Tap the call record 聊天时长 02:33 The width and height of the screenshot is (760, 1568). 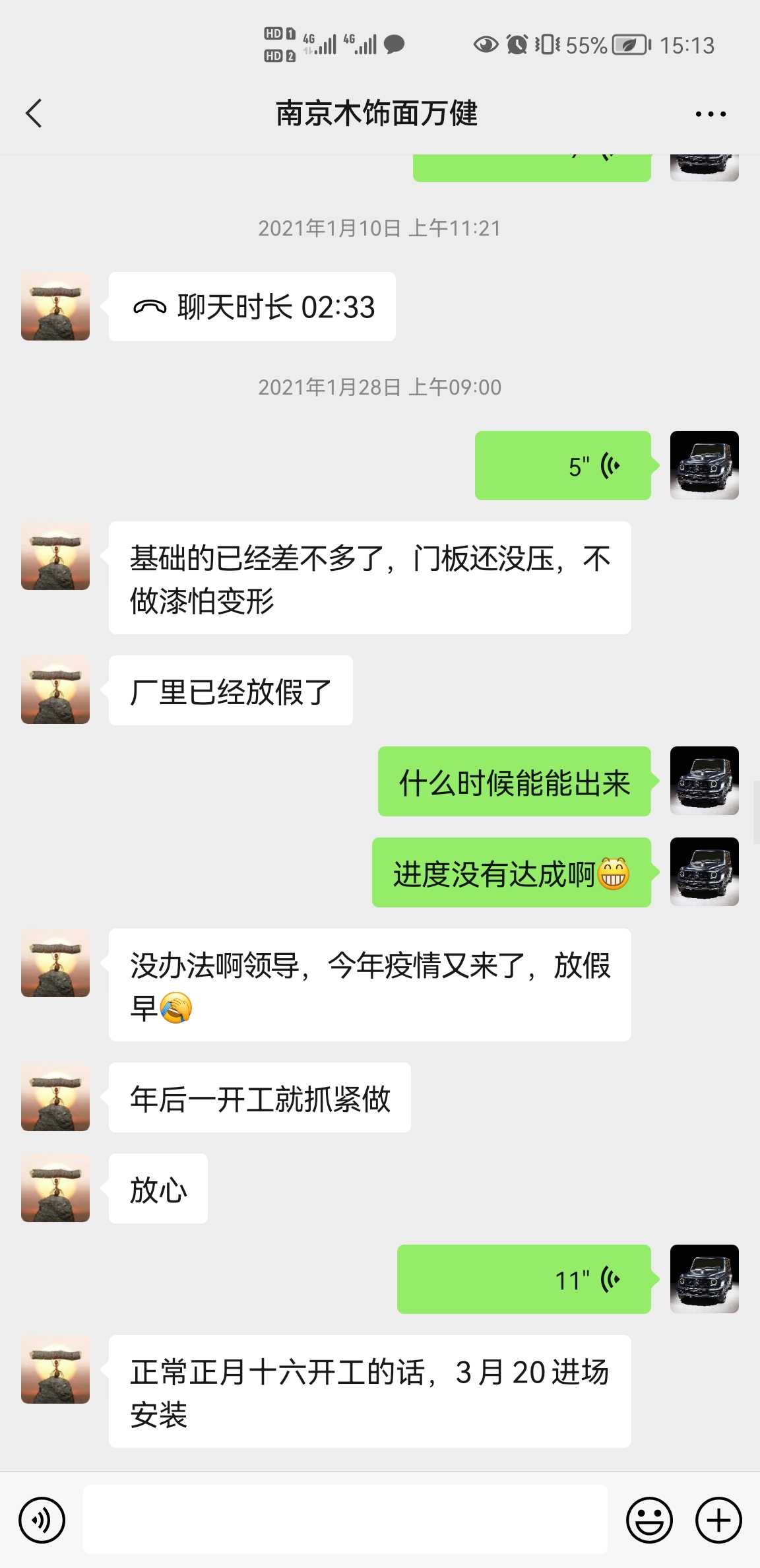coord(252,307)
